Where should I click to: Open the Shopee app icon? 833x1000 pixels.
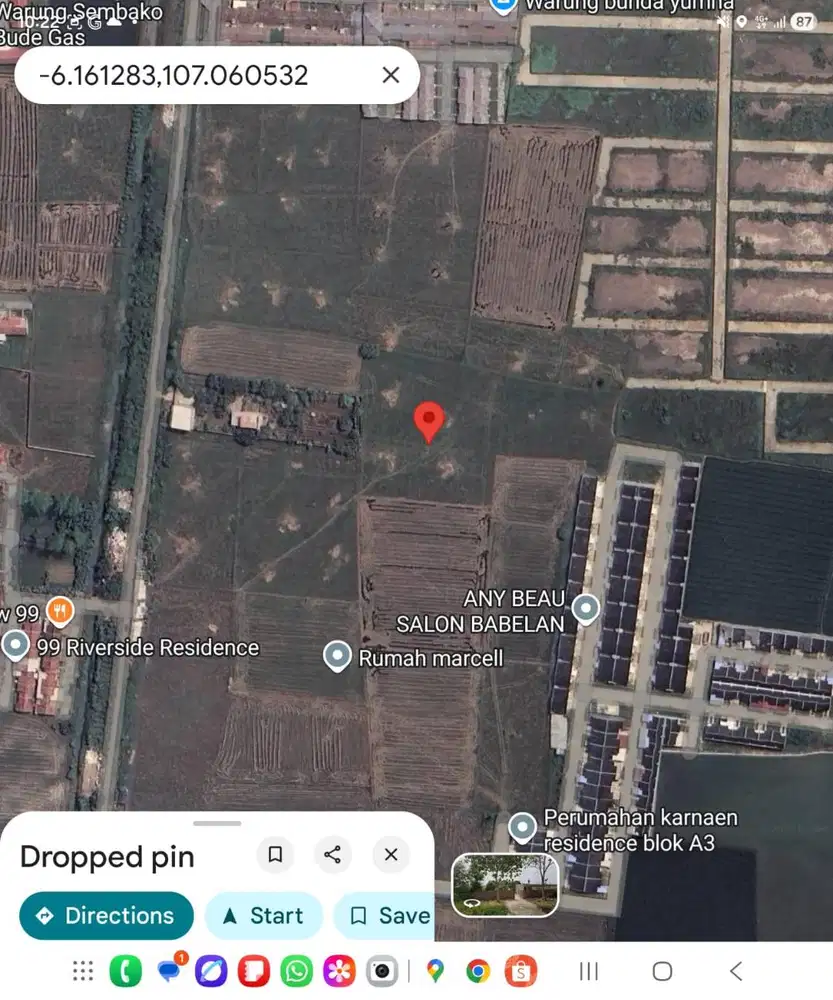pyautogui.click(x=519, y=969)
